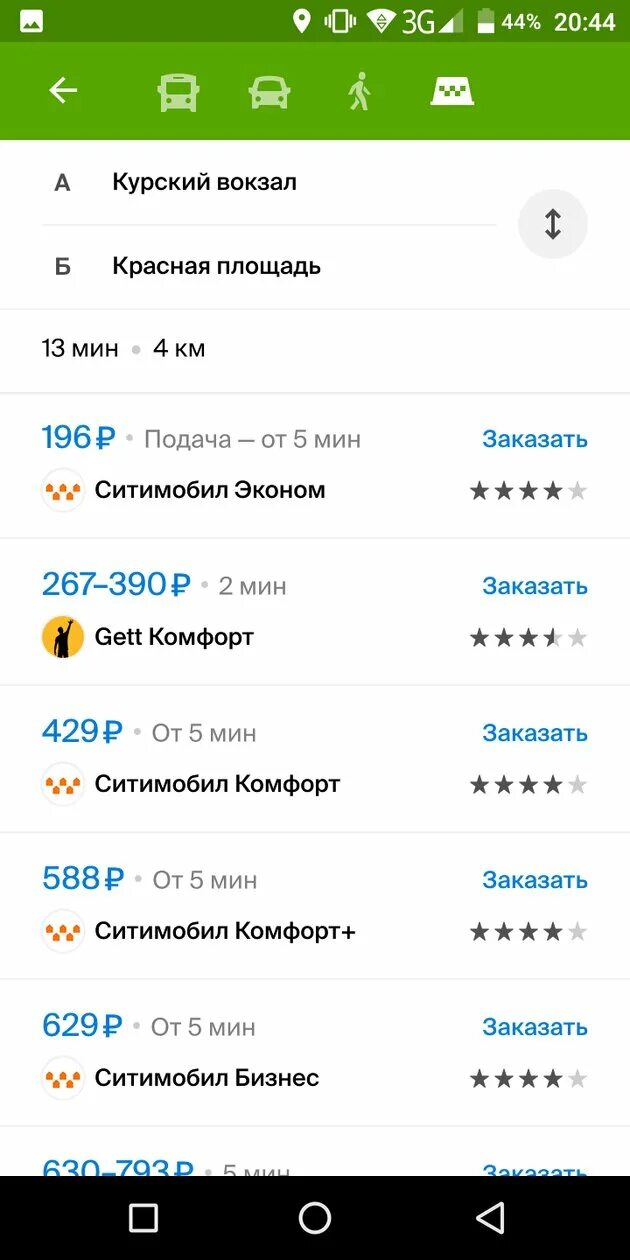Swap the origin and destination points
Viewport: 630px width, 1260px height.
[552, 224]
